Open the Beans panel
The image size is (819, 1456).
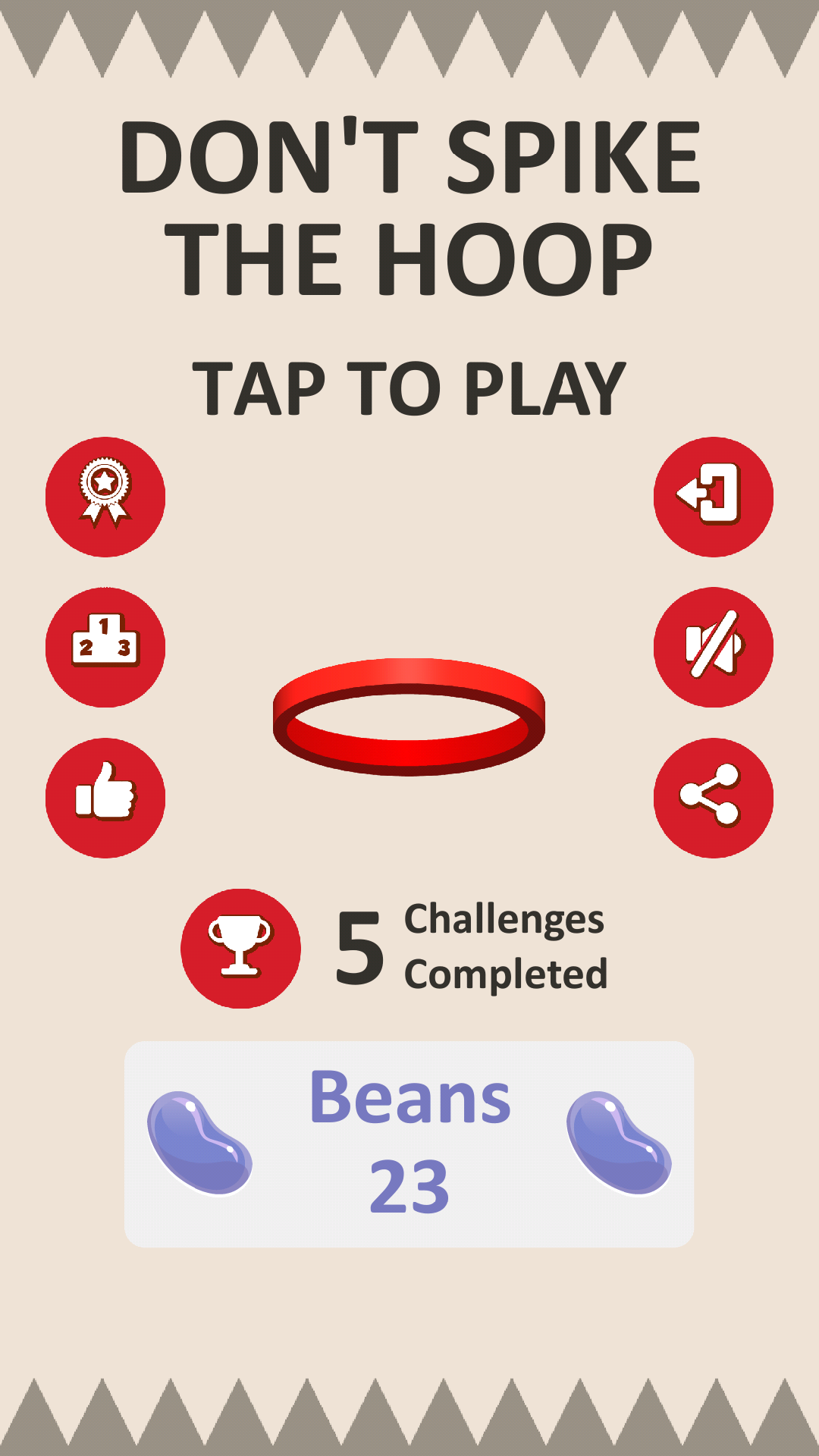point(409,1144)
